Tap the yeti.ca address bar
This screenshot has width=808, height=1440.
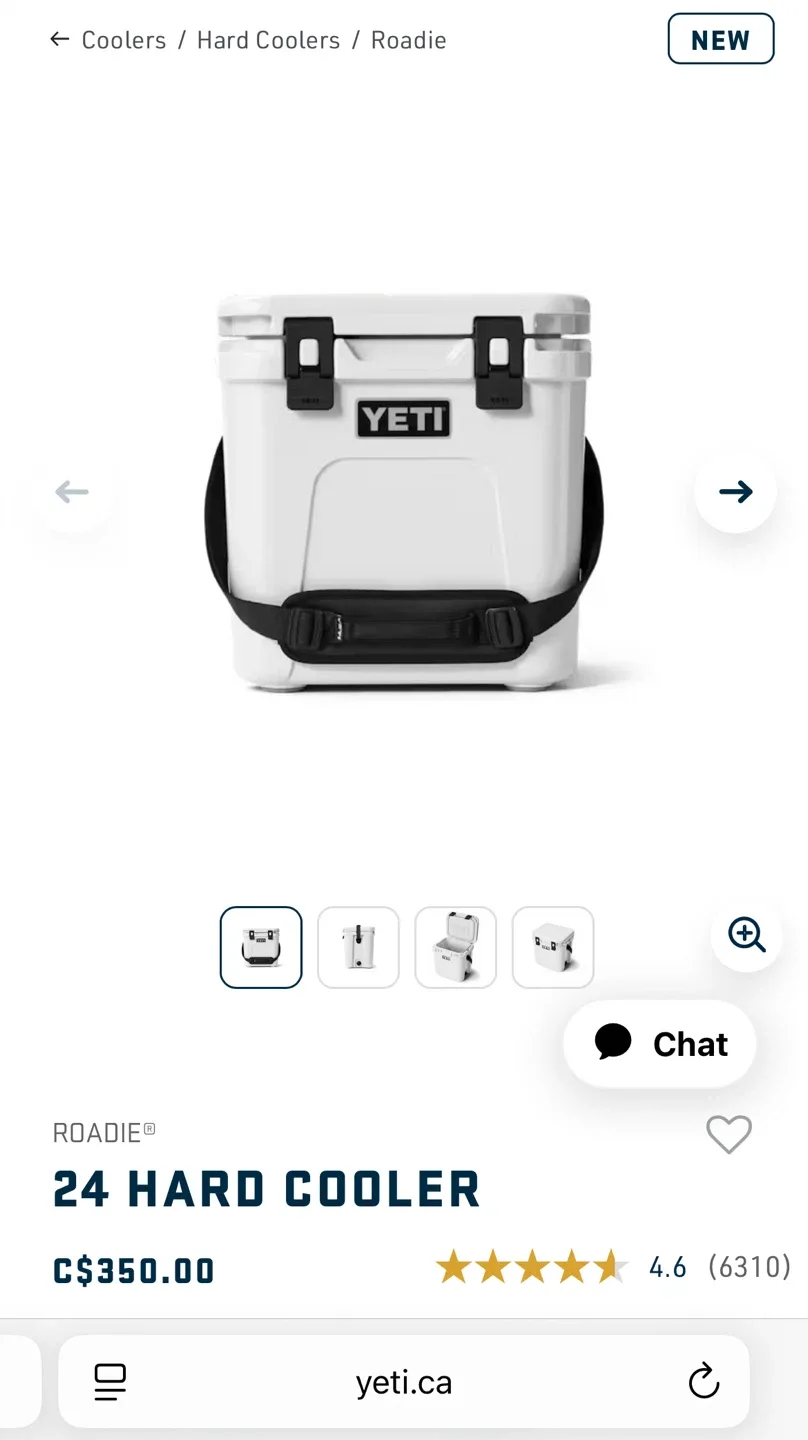(x=404, y=1382)
